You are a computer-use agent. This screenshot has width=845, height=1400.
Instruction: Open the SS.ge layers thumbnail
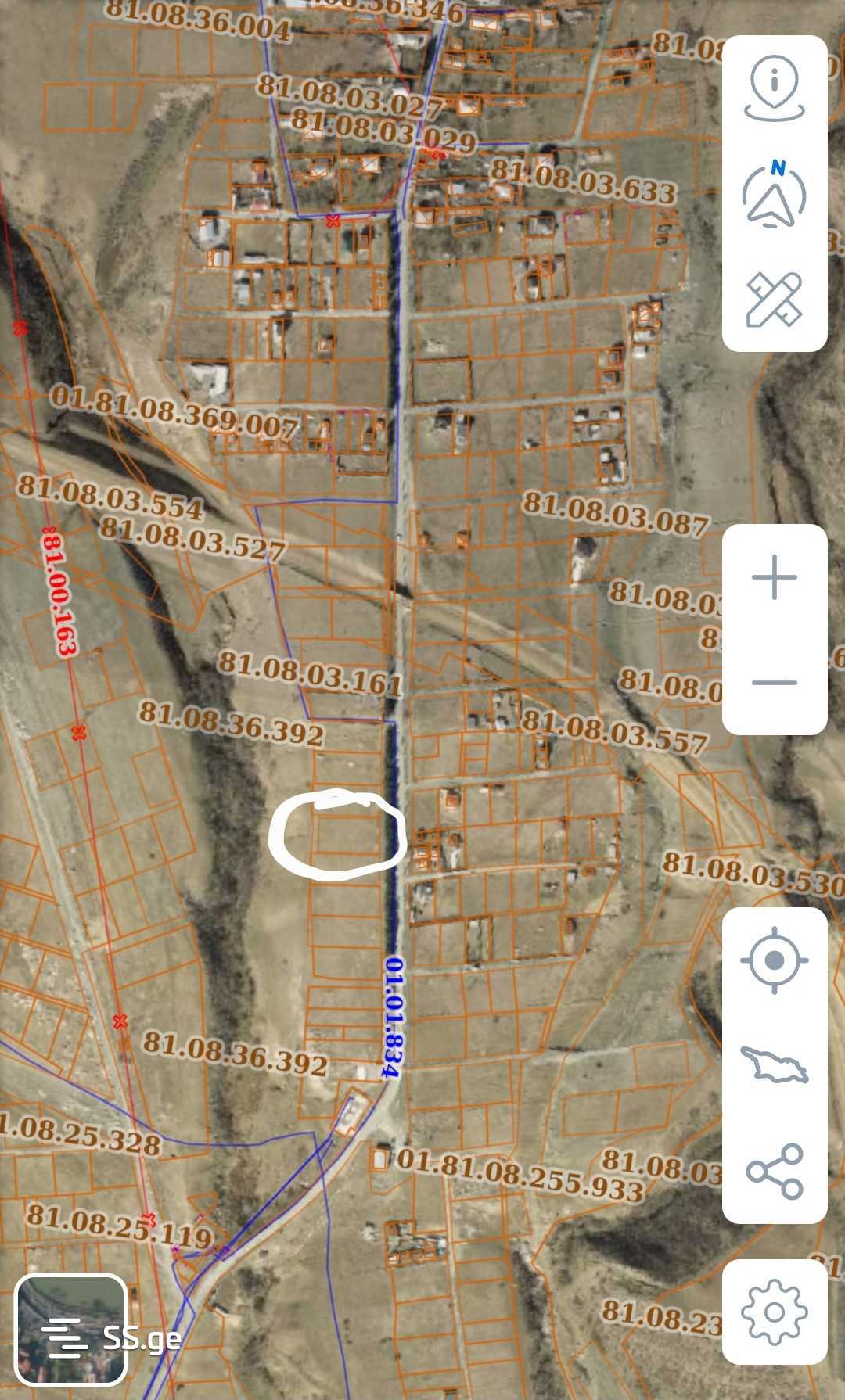[71, 1330]
